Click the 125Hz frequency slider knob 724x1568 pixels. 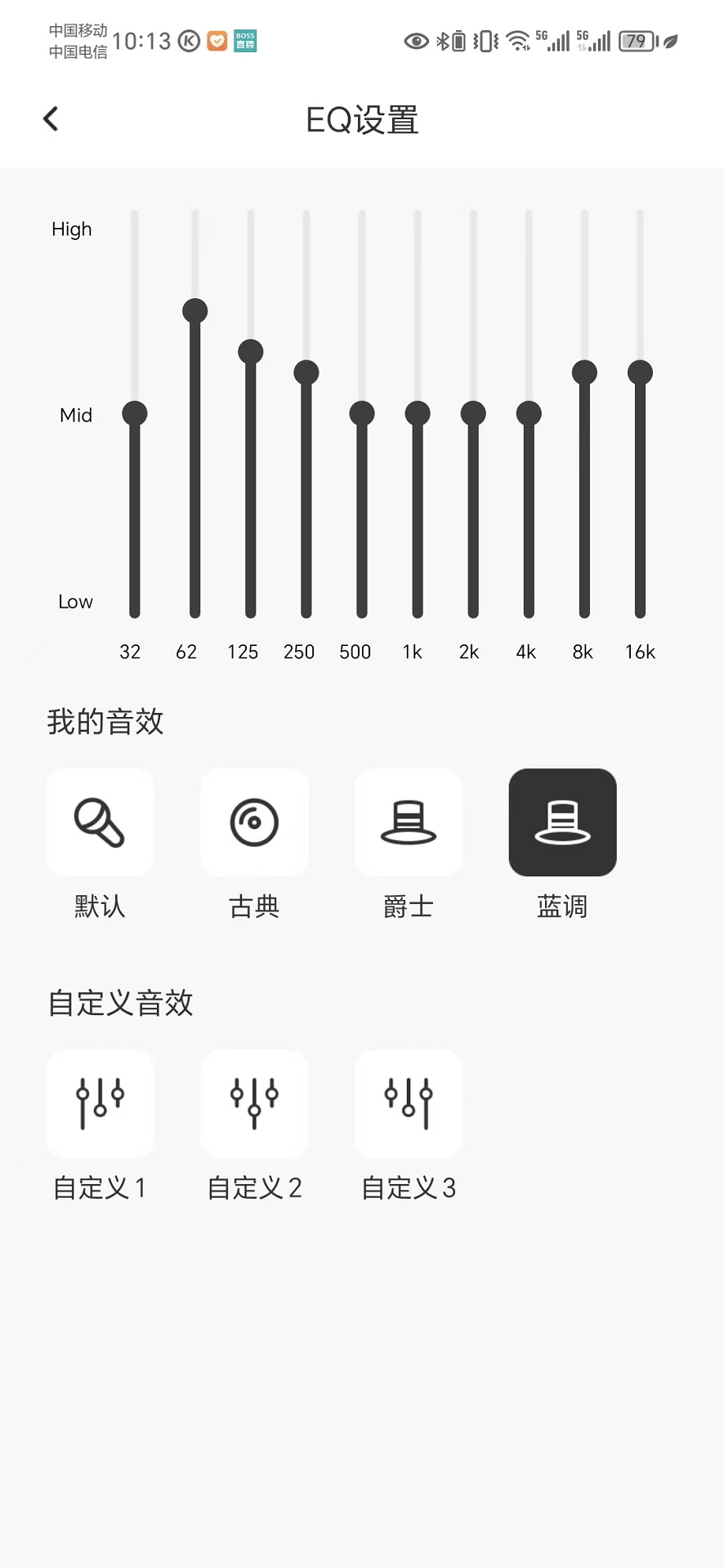(251, 351)
